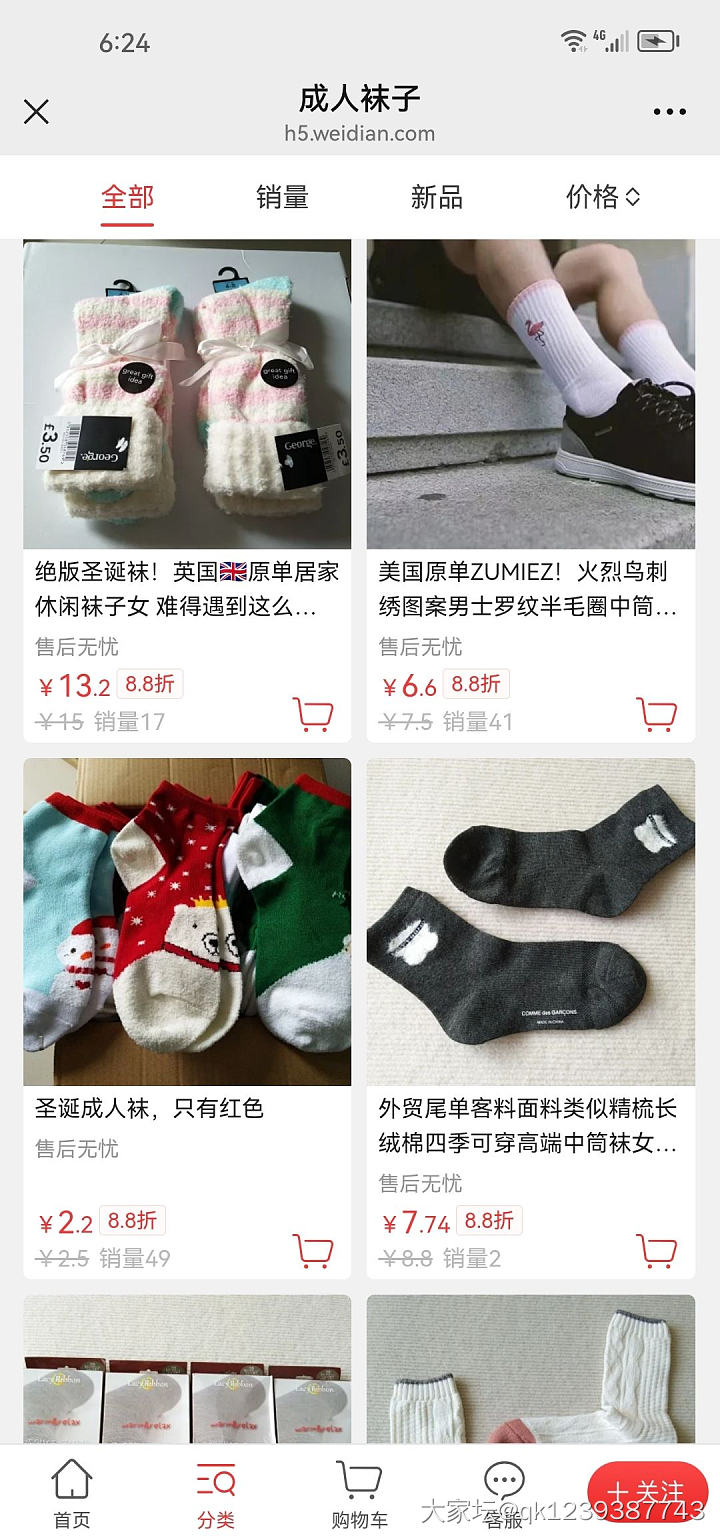Open the 新品 new products tab

437,197
